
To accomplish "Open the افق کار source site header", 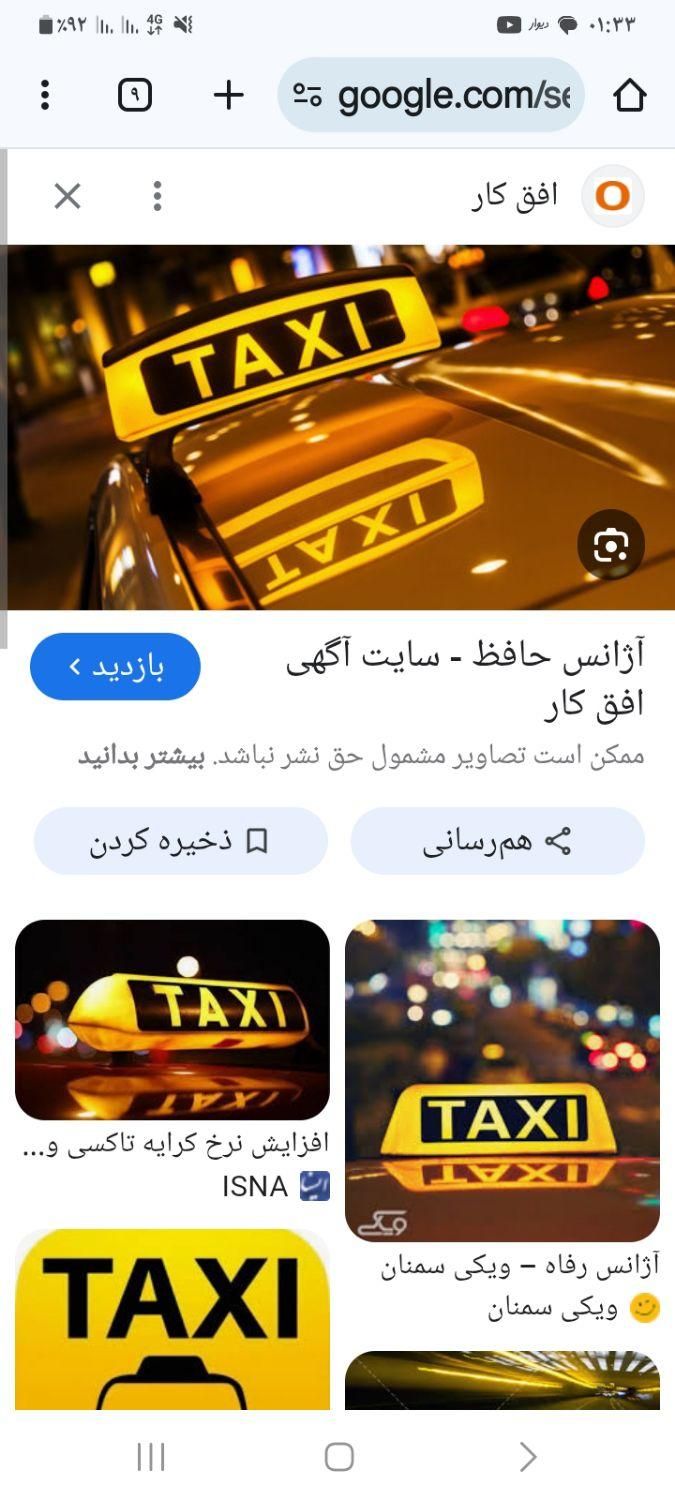I will click(x=560, y=196).
